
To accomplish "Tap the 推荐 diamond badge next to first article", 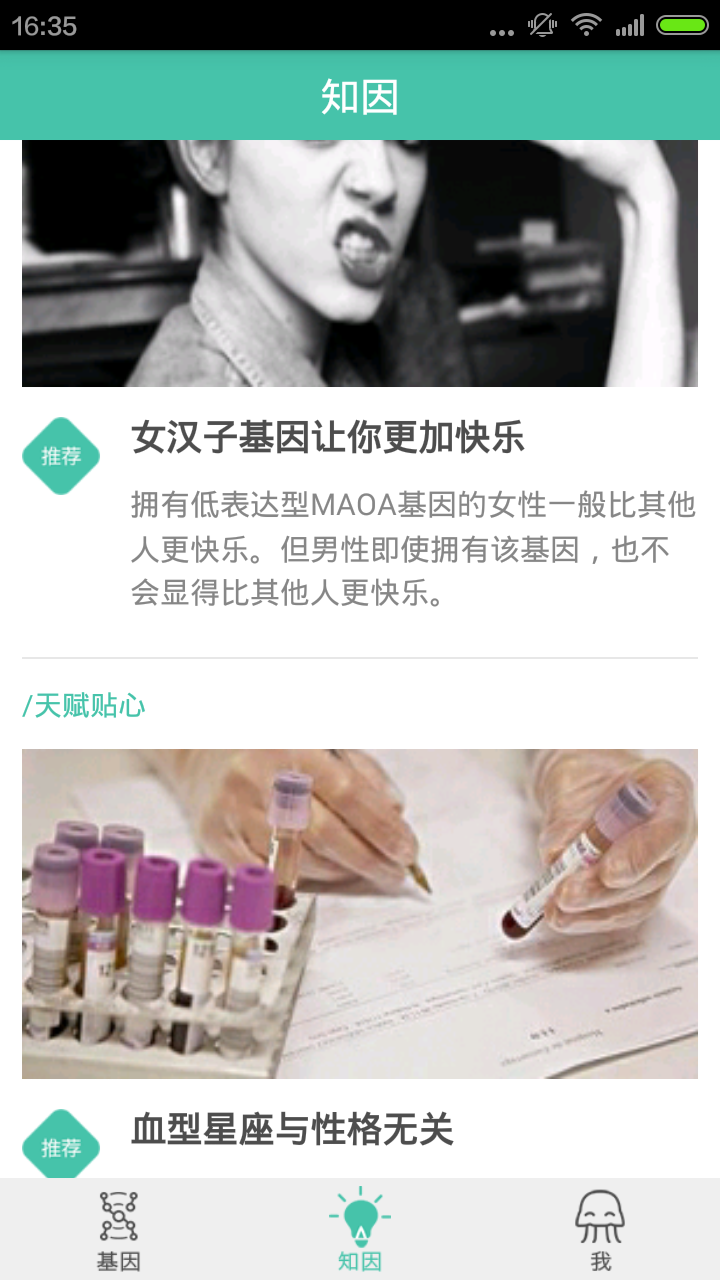I will [60, 455].
